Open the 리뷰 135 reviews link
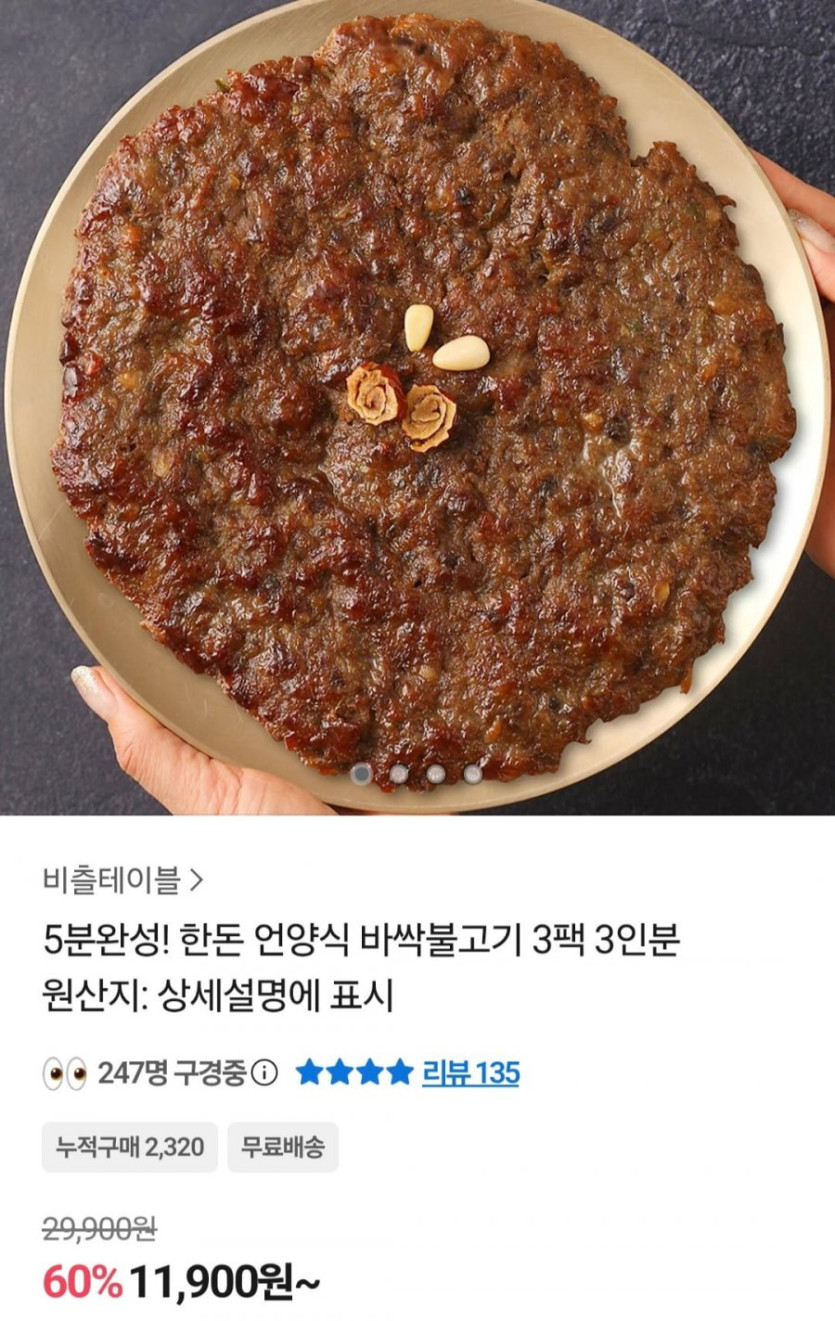Viewport: 835px width, 1321px height. tap(470, 1074)
